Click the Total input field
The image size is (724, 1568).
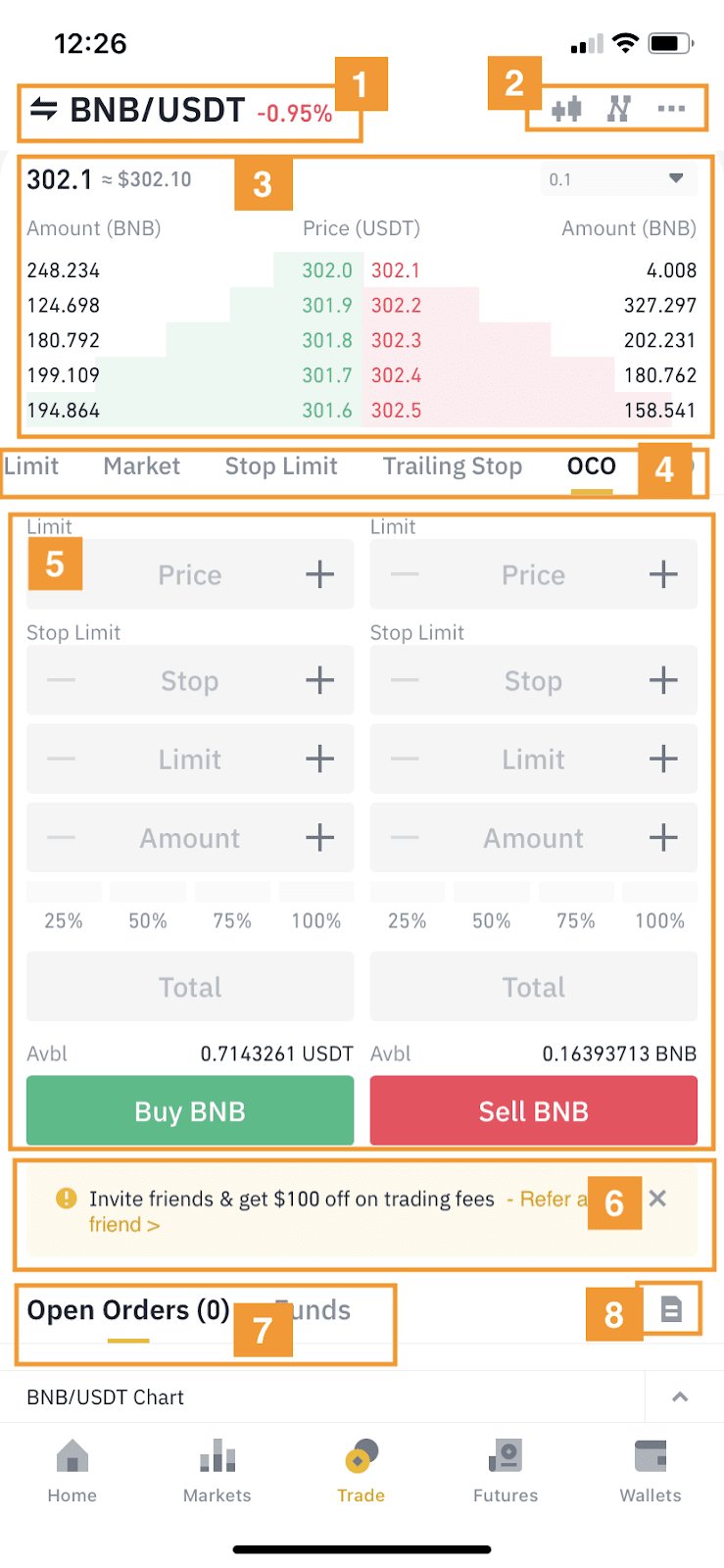tap(189, 986)
